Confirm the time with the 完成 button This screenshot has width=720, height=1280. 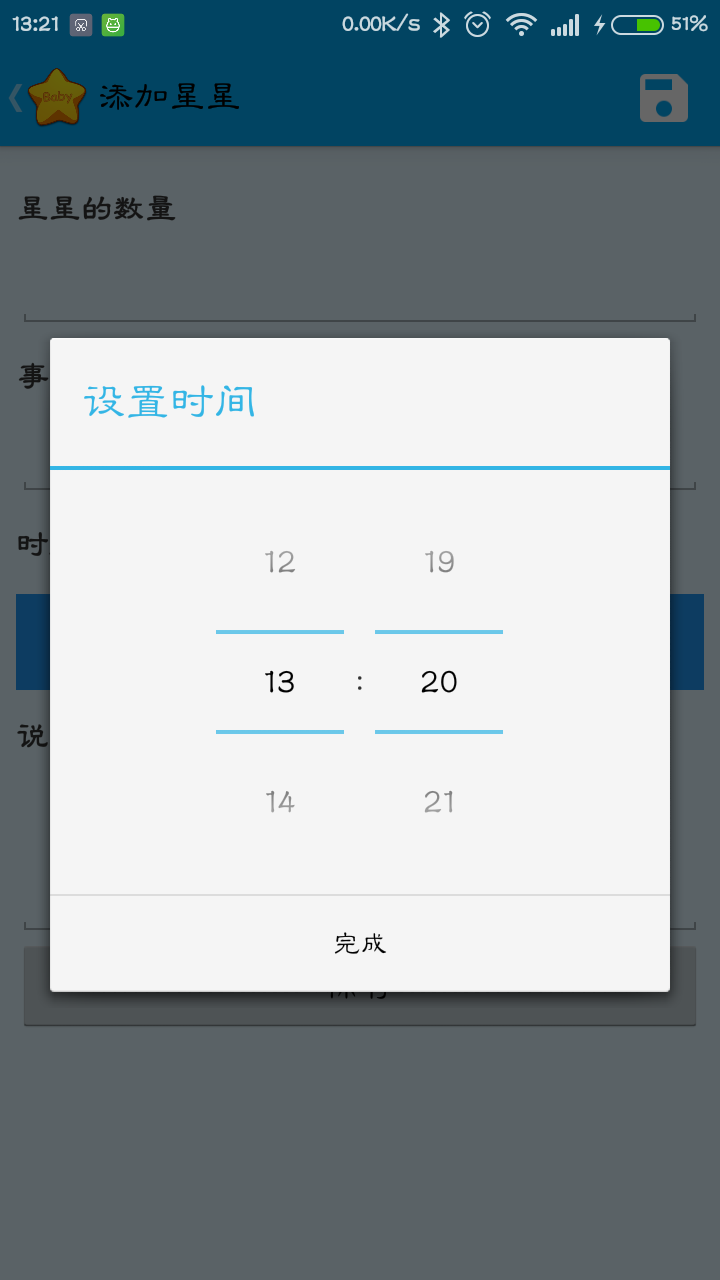(x=360, y=943)
